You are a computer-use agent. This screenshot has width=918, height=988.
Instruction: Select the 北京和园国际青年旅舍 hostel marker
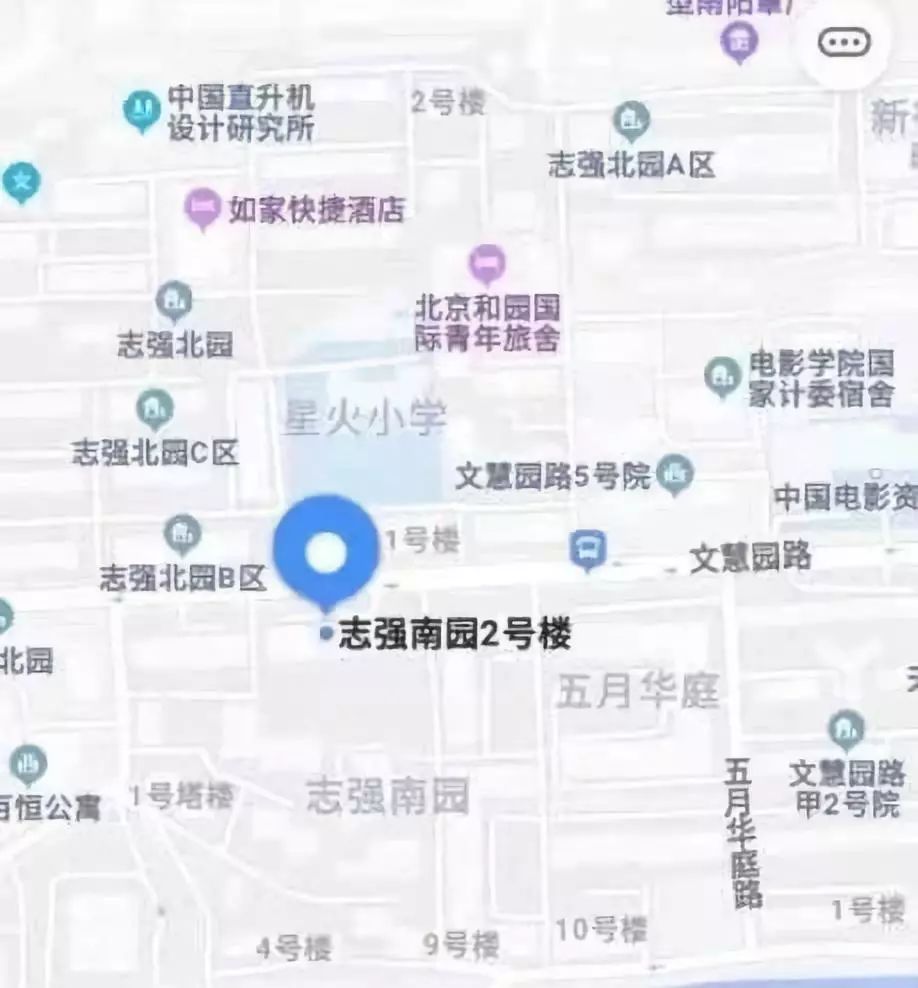487,265
